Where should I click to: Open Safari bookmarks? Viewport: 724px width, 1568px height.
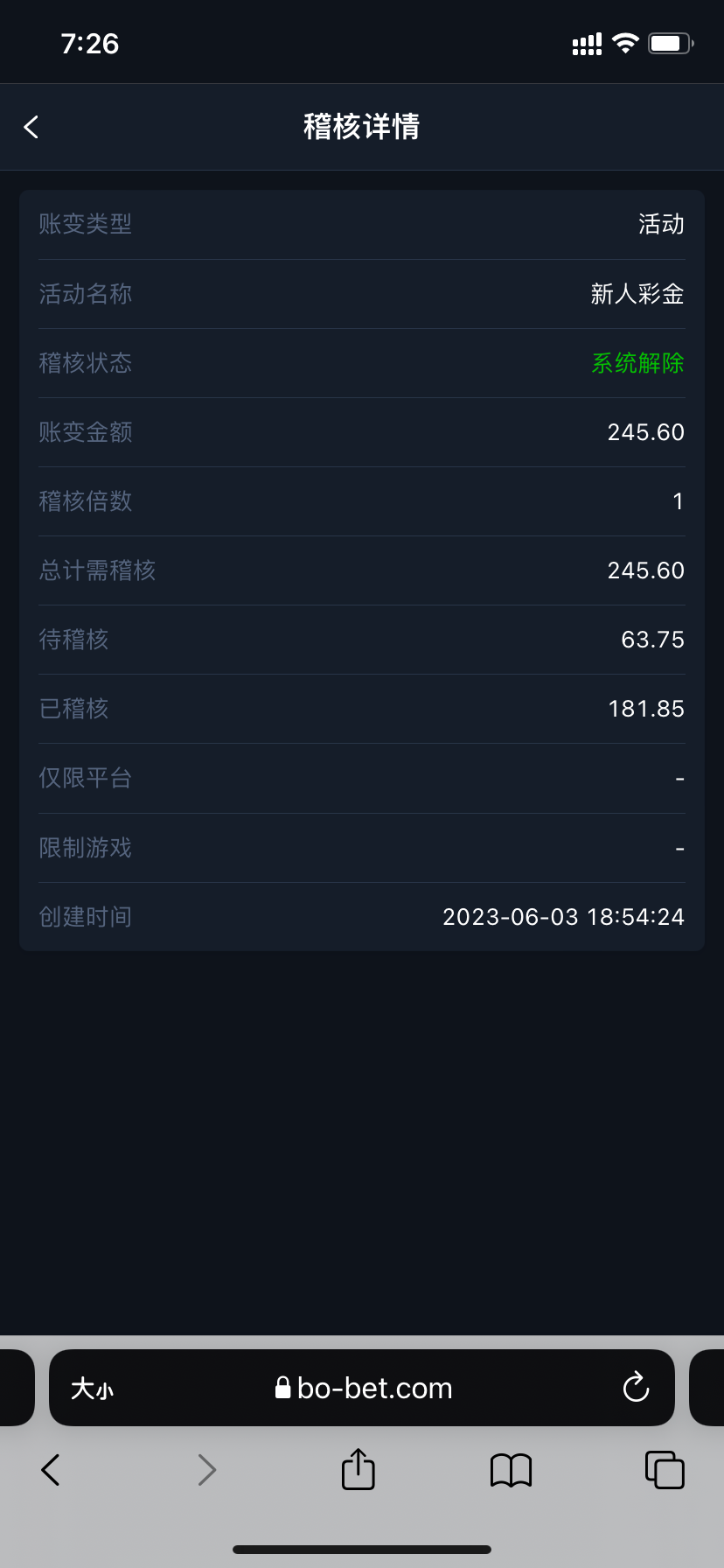[x=511, y=1470]
